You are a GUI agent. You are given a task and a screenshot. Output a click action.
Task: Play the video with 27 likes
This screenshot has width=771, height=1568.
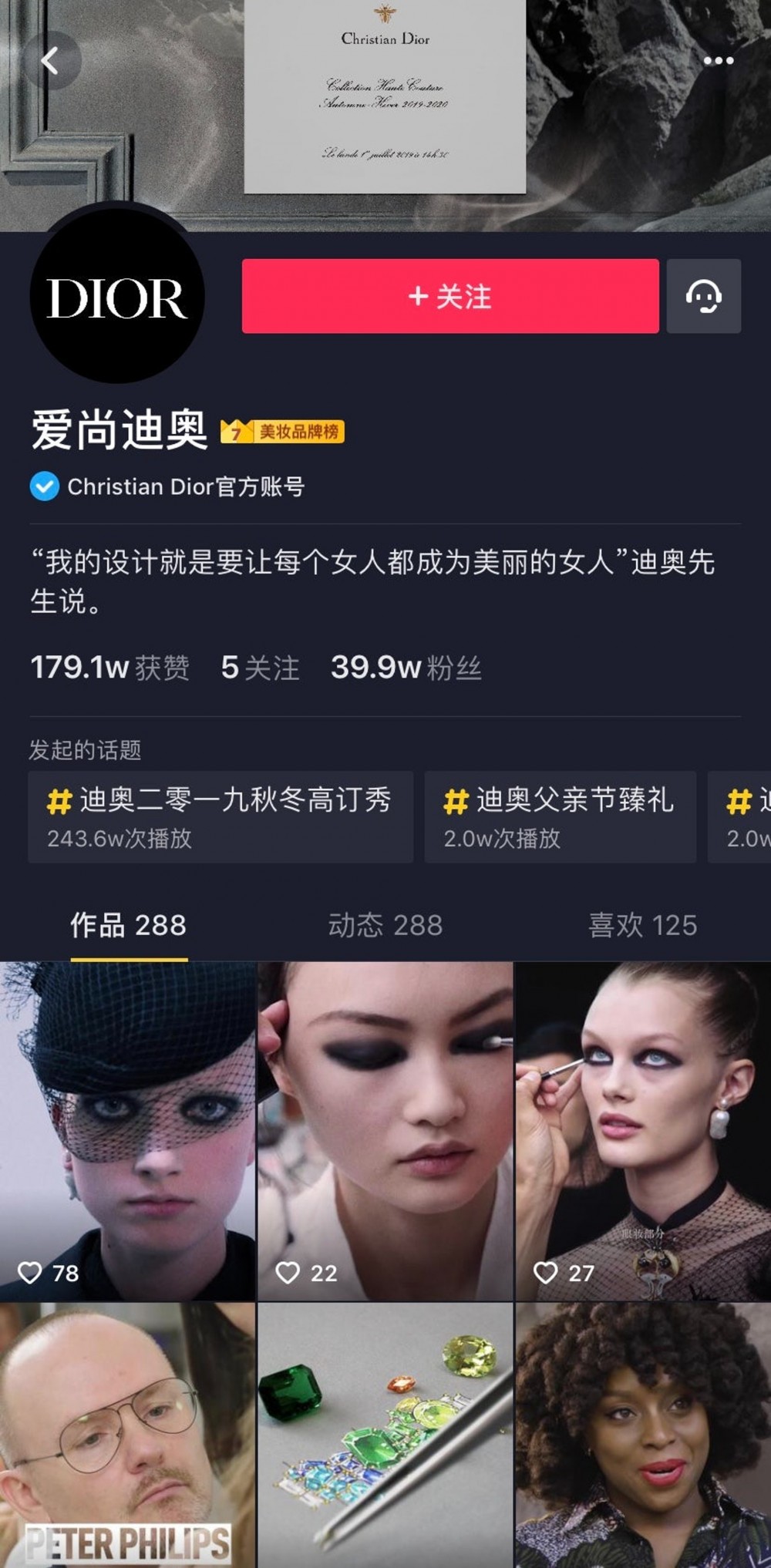643,1130
